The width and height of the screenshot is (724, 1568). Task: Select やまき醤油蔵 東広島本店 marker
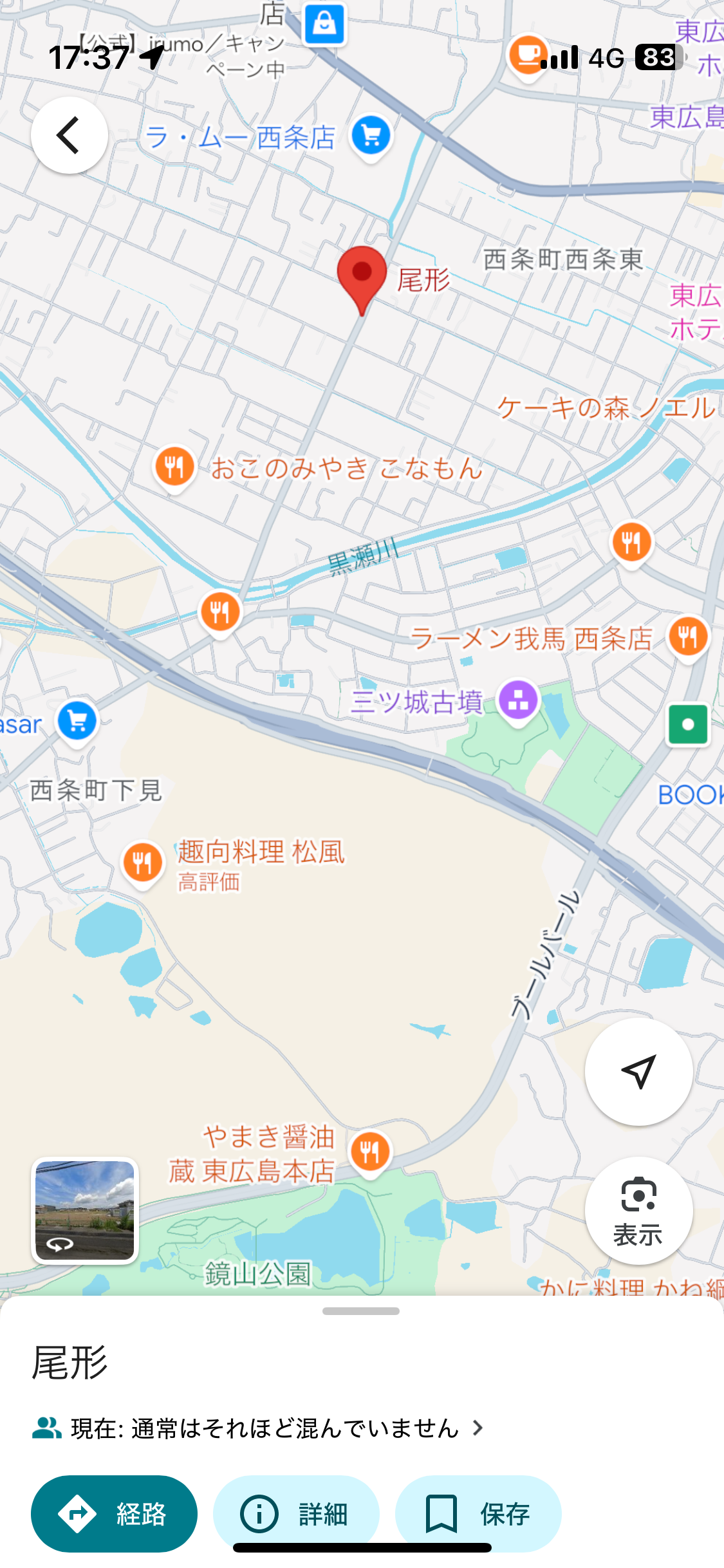pyautogui.click(x=370, y=1153)
